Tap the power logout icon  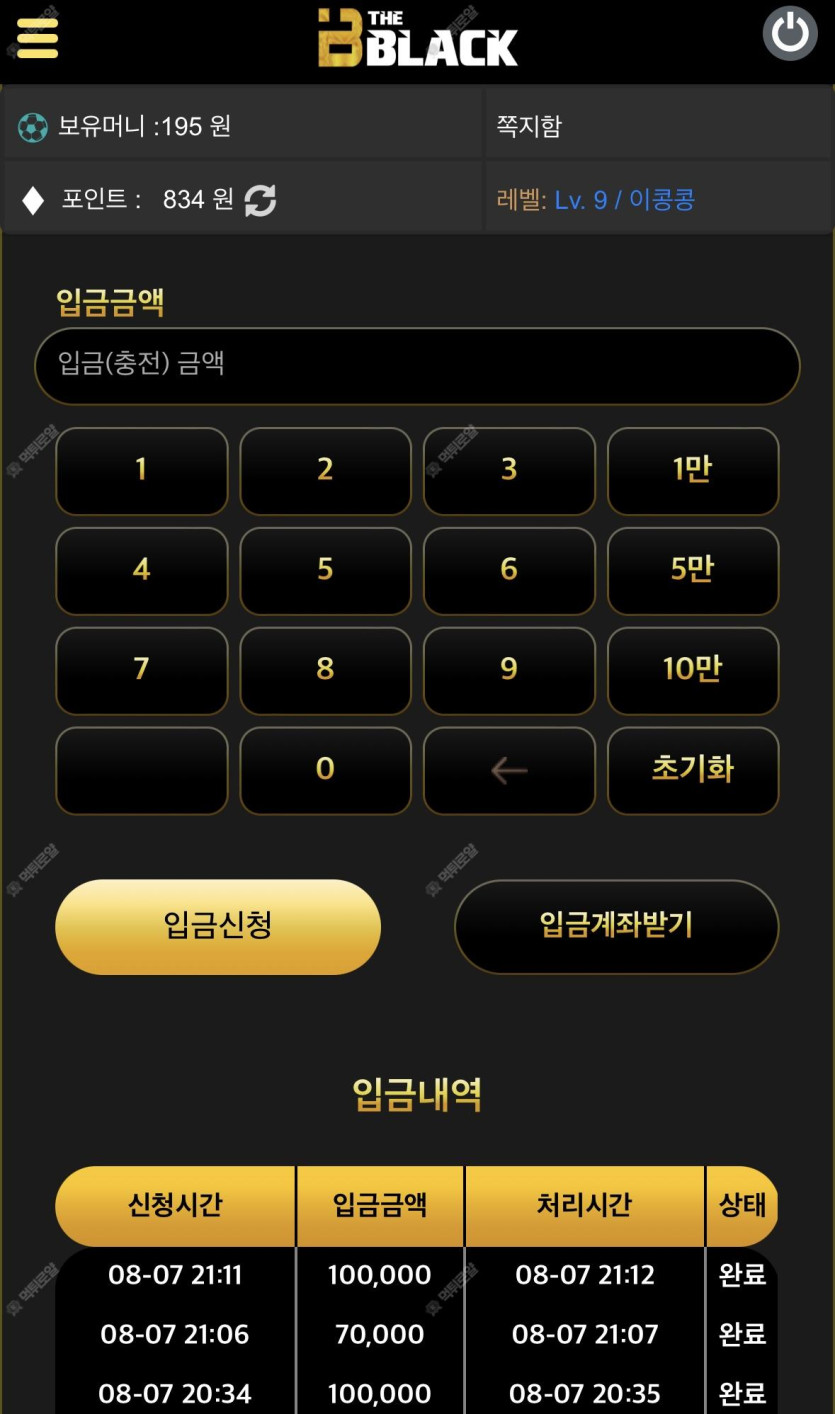point(790,34)
